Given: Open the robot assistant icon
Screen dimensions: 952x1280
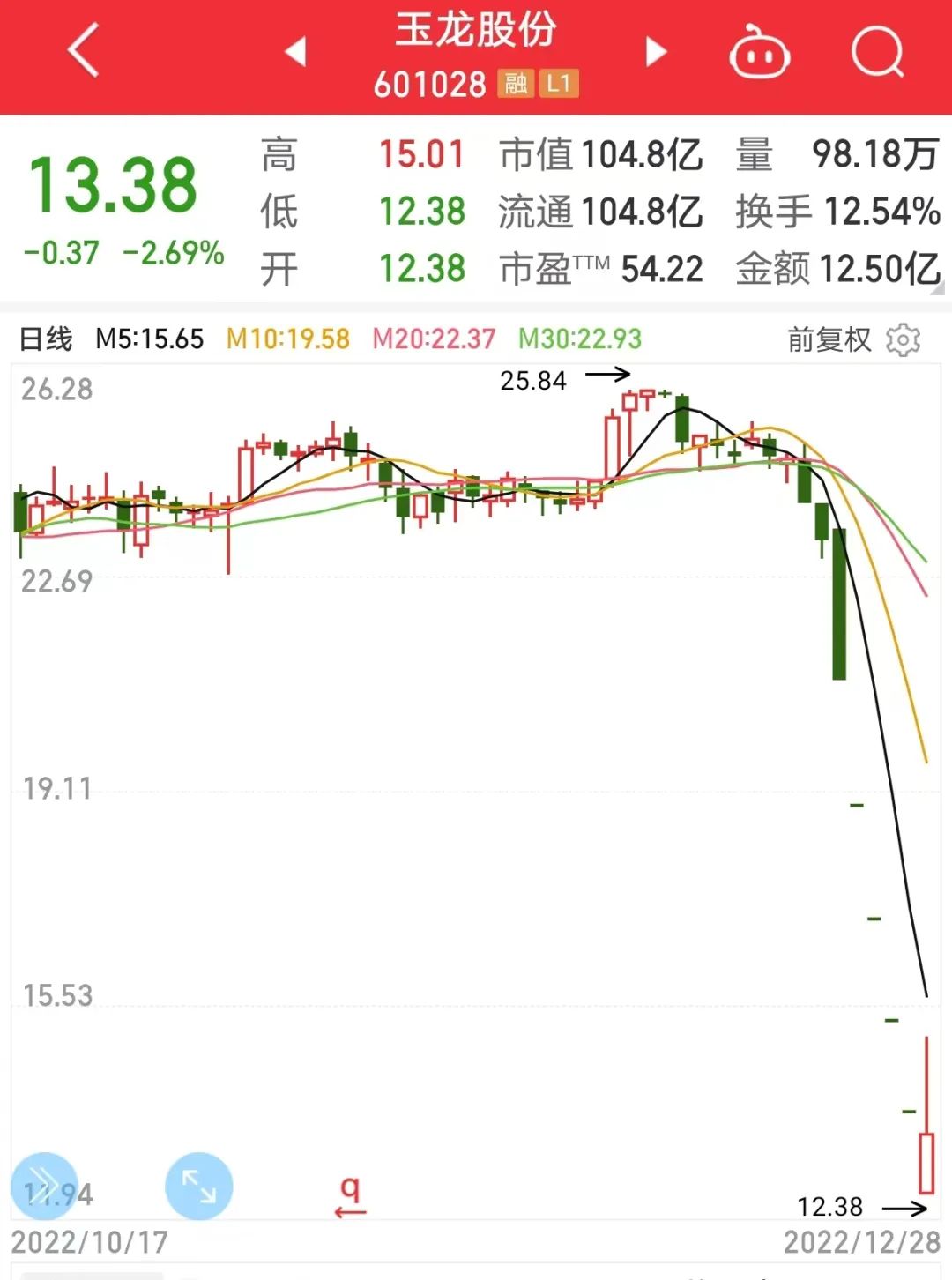Looking at the screenshot, I should click(759, 53).
